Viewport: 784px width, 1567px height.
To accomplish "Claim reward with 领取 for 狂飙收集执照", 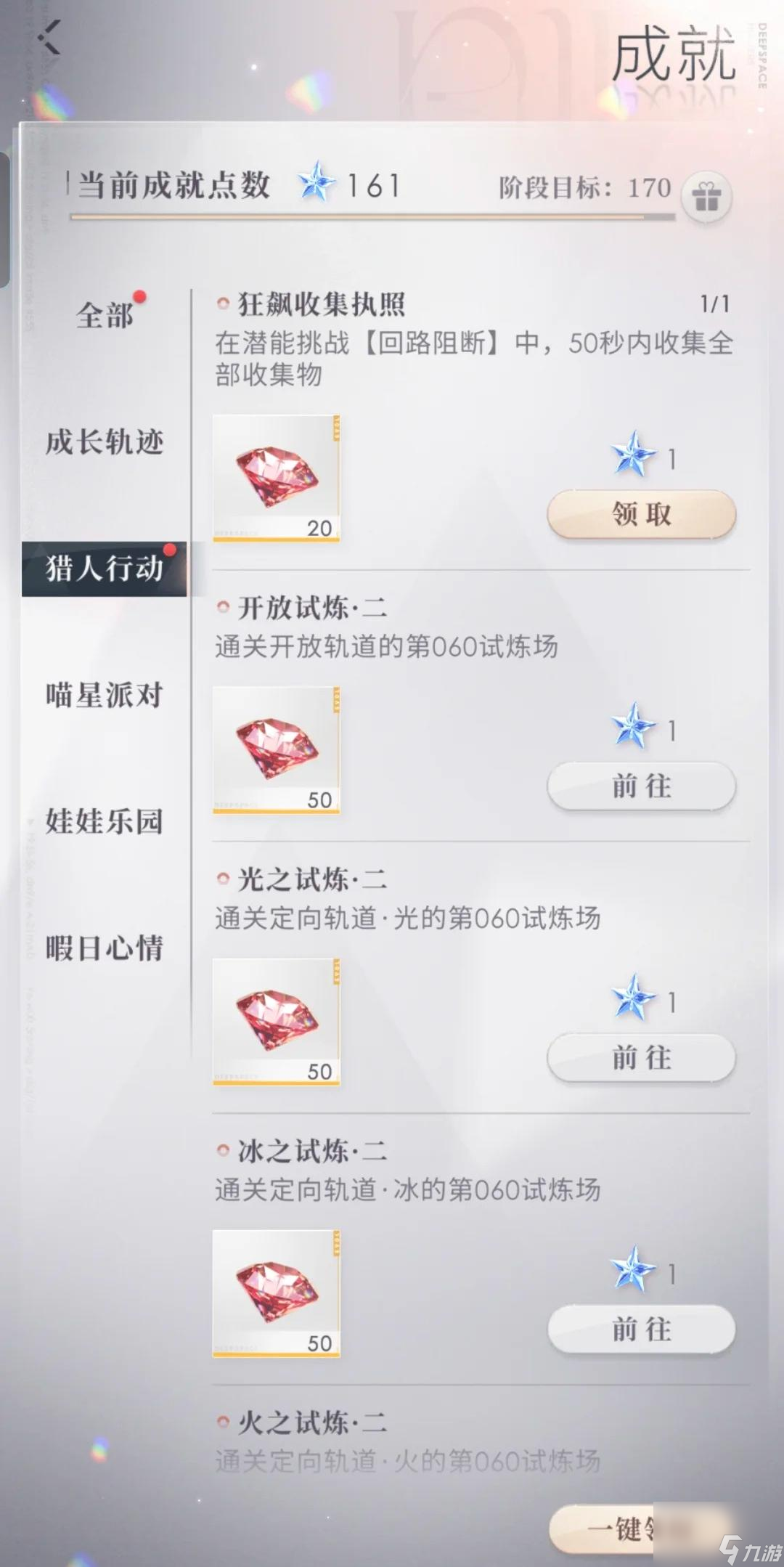I will point(641,514).
